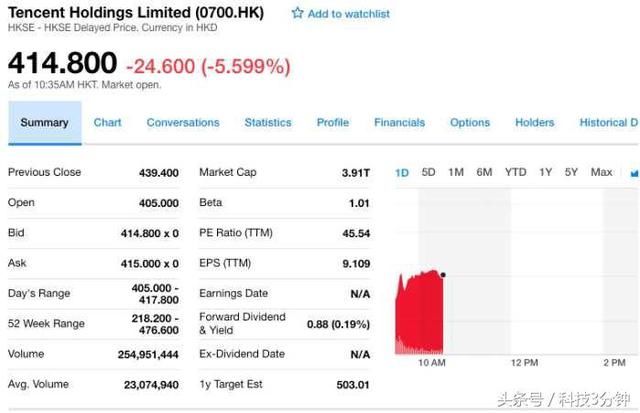Set the chart range to 6M
The image size is (640, 413).
click(484, 172)
